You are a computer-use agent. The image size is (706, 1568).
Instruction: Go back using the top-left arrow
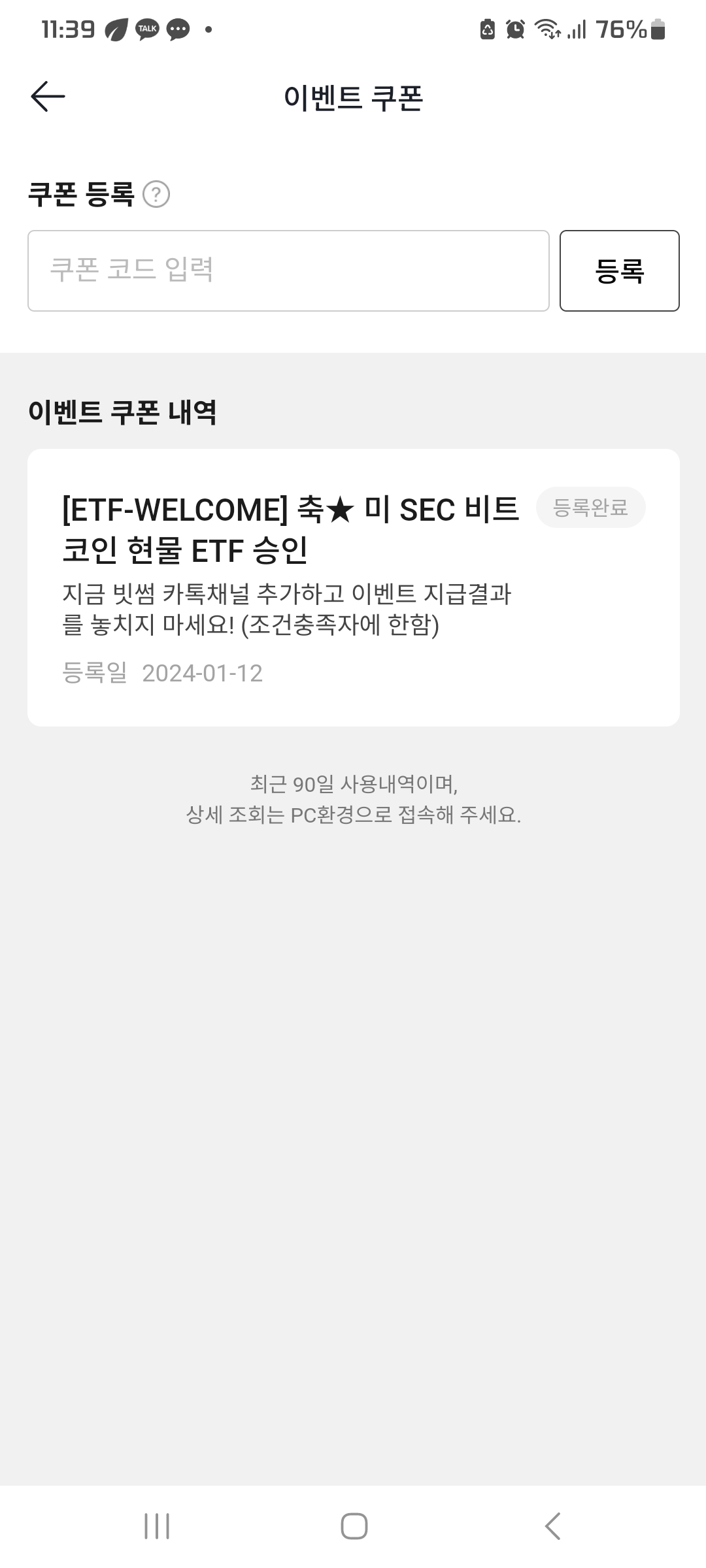tap(48, 97)
